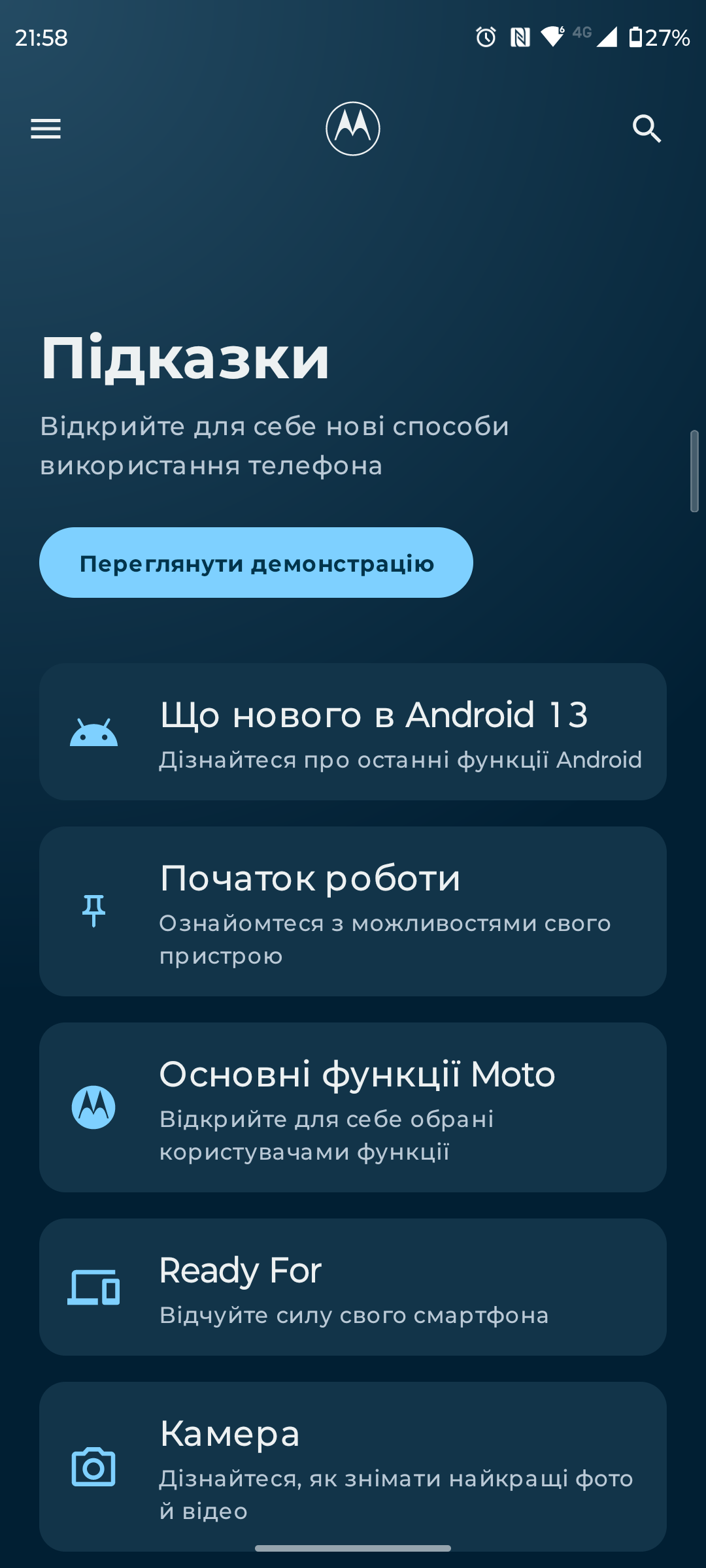
Task: Open the Камера tips card
Action: pos(353,1467)
